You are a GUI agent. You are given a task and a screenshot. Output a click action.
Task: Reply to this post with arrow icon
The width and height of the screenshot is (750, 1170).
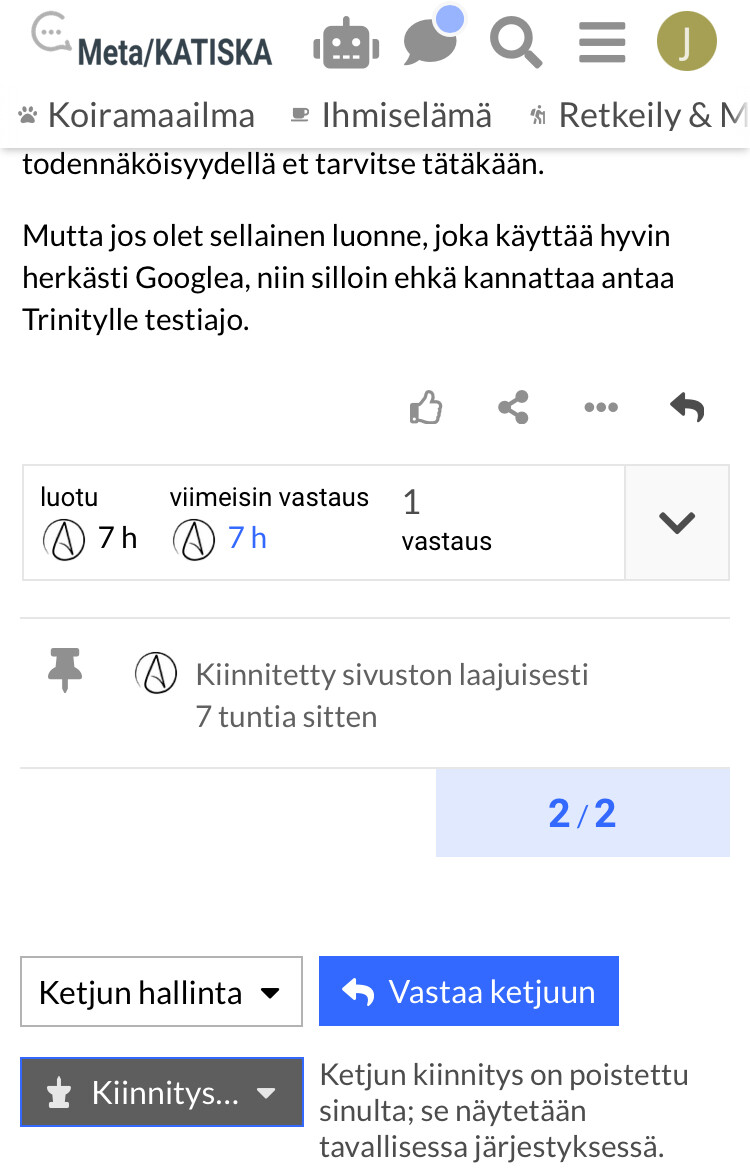click(687, 407)
